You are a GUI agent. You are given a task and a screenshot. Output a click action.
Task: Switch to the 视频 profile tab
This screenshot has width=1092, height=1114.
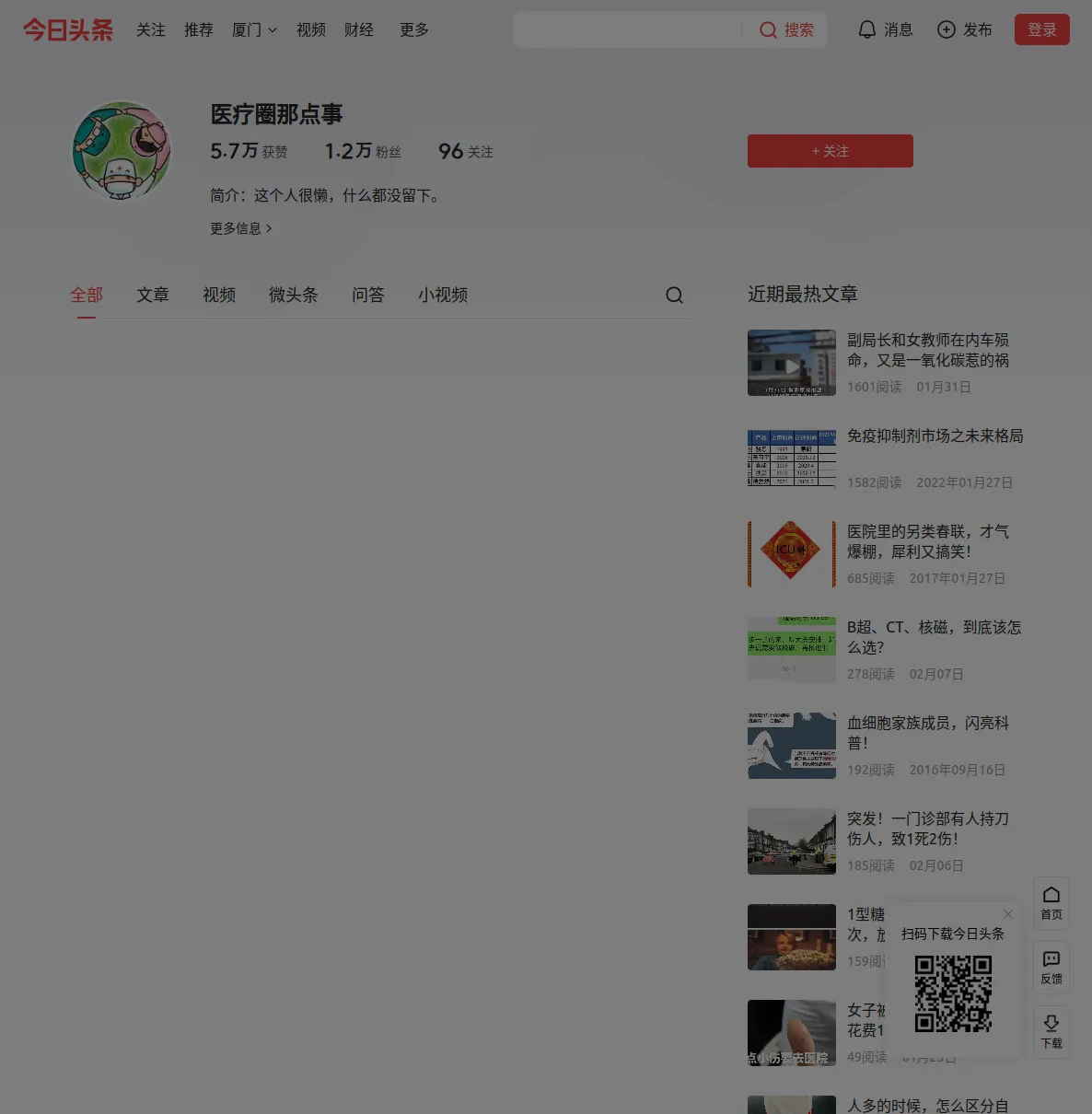pyautogui.click(x=219, y=296)
